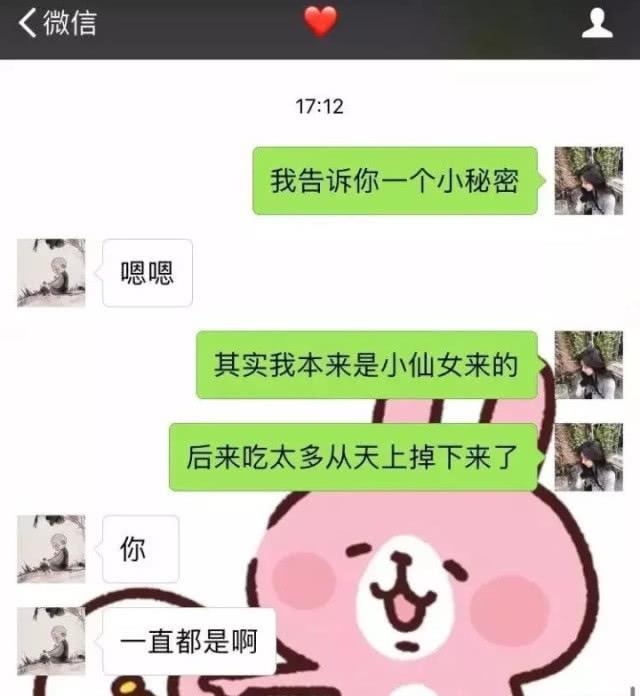Tap my avatar beside 我告诉你一个小秘密
Screen dimensions: 640x696
(x=588, y=181)
